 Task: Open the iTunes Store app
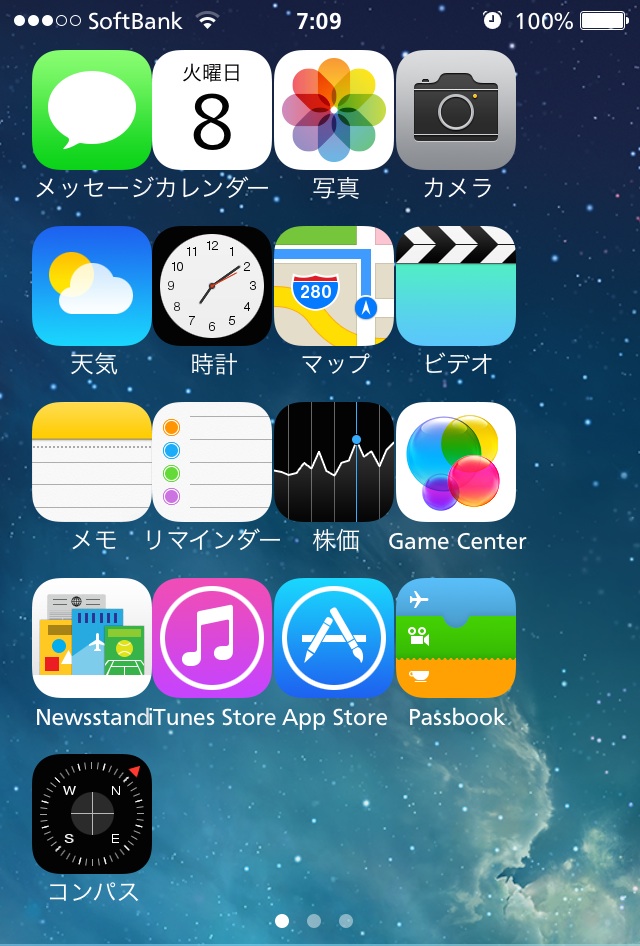pos(212,638)
